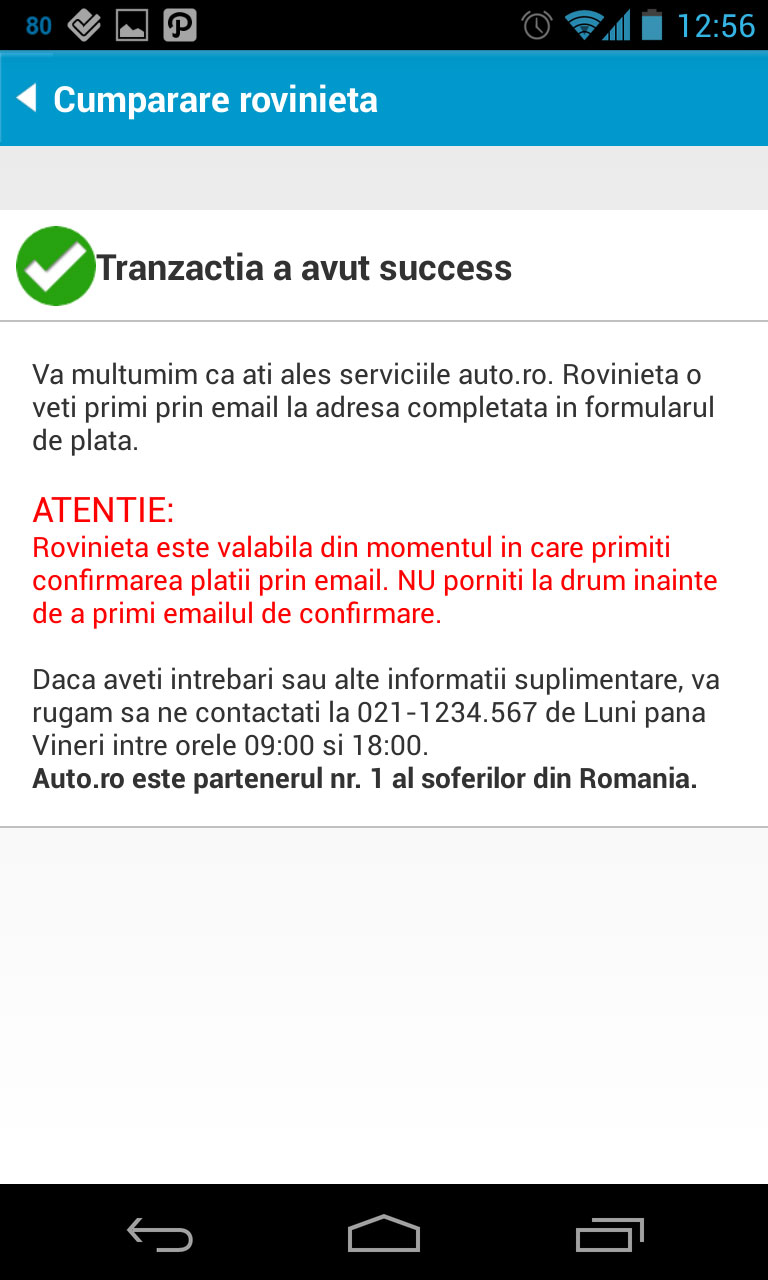Go to the Android home screen
The height and width of the screenshot is (1280, 768).
coord(384,1234)
